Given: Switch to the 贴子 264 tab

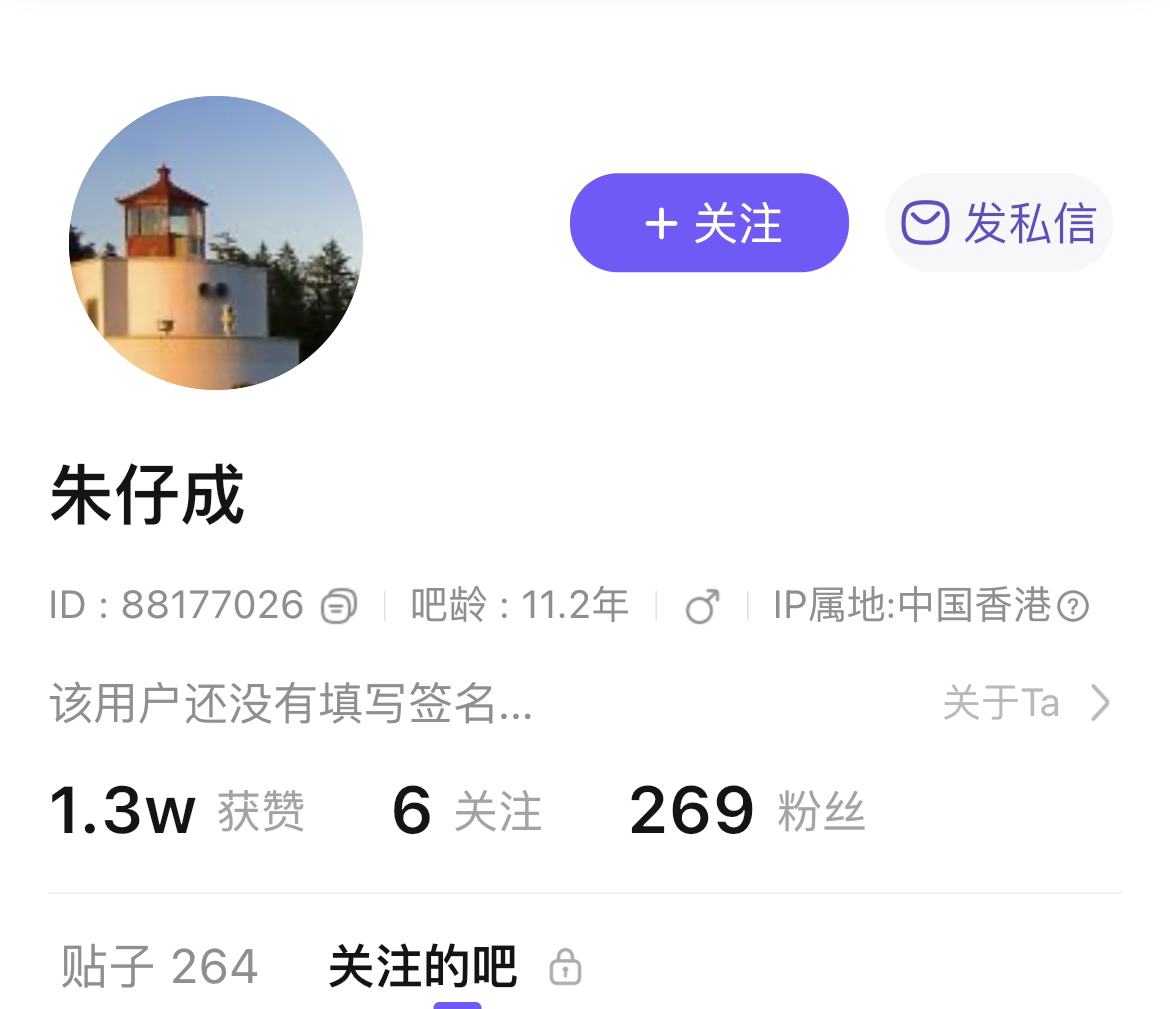Looking at the screenshot, I should 159,967.
